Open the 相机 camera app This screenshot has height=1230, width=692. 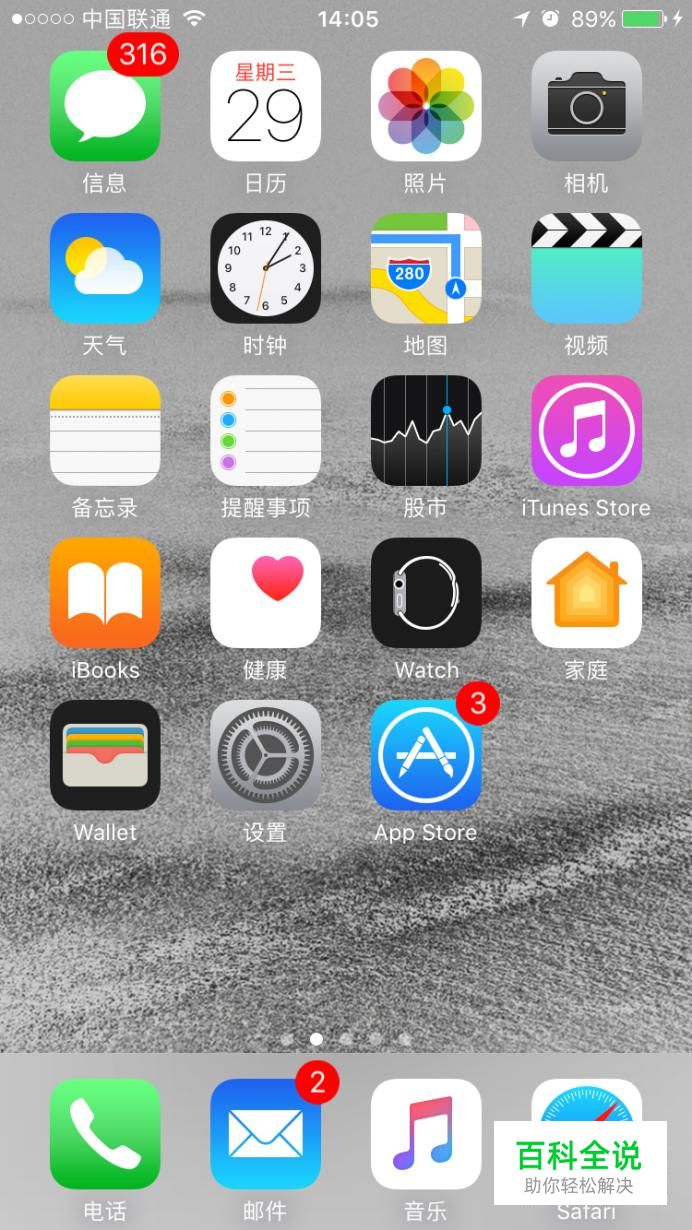click(x=586, y=106)
